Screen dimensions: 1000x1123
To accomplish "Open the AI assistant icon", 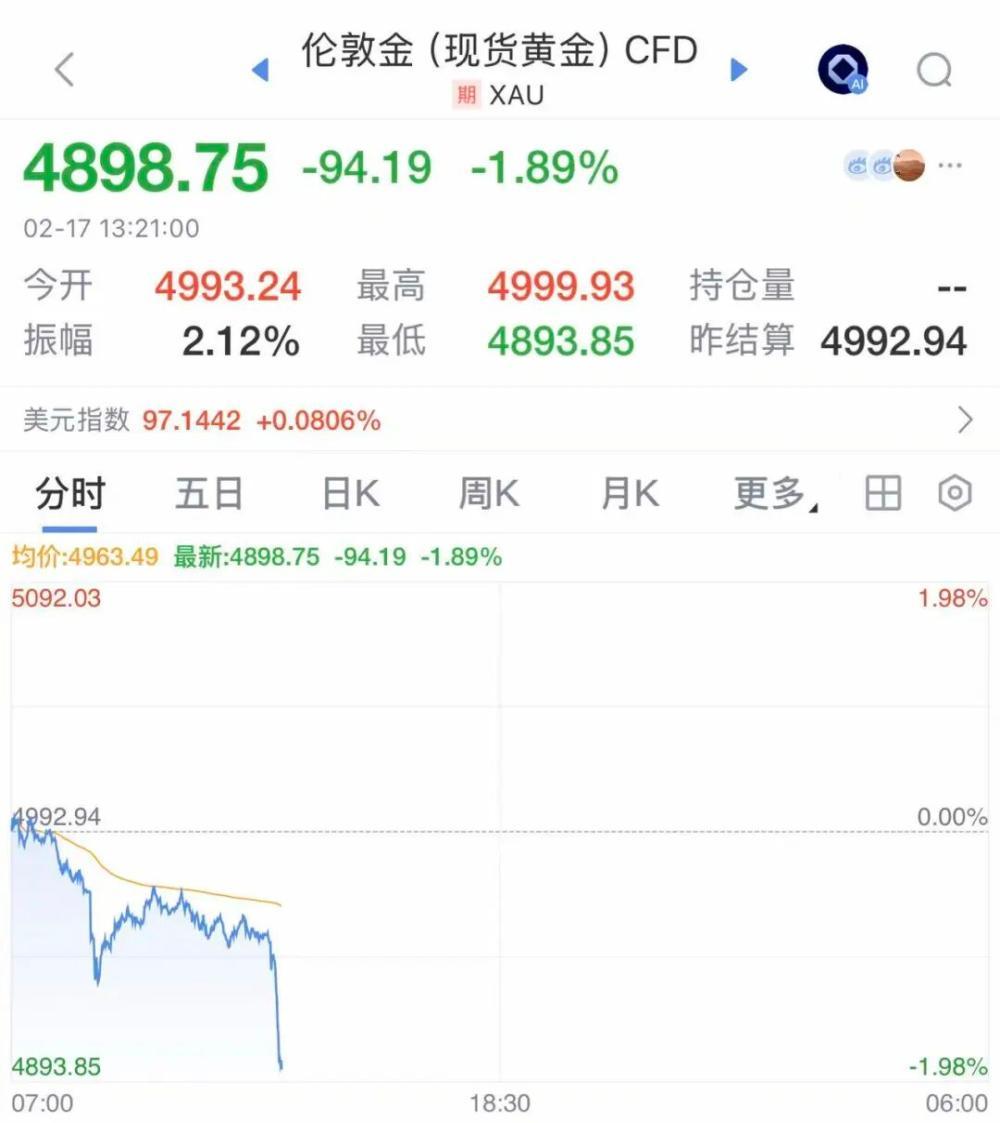I will (842, 70).
